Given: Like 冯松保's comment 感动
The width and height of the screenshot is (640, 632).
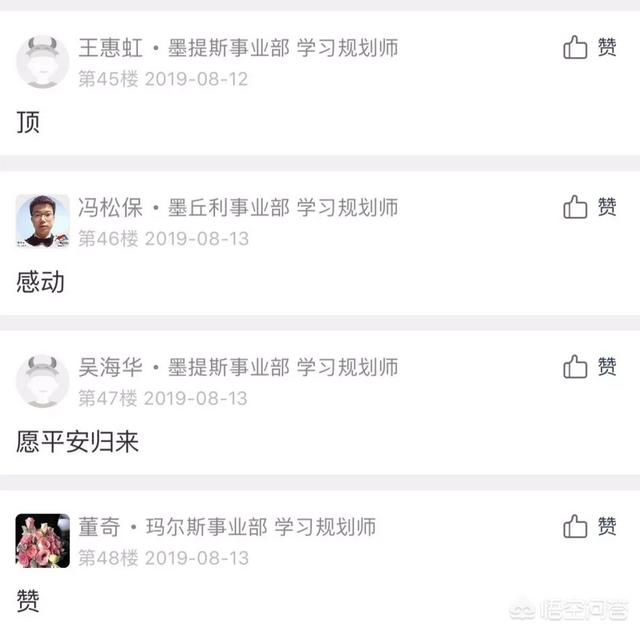Looking at the screenshot, I should tap(590, 207).
